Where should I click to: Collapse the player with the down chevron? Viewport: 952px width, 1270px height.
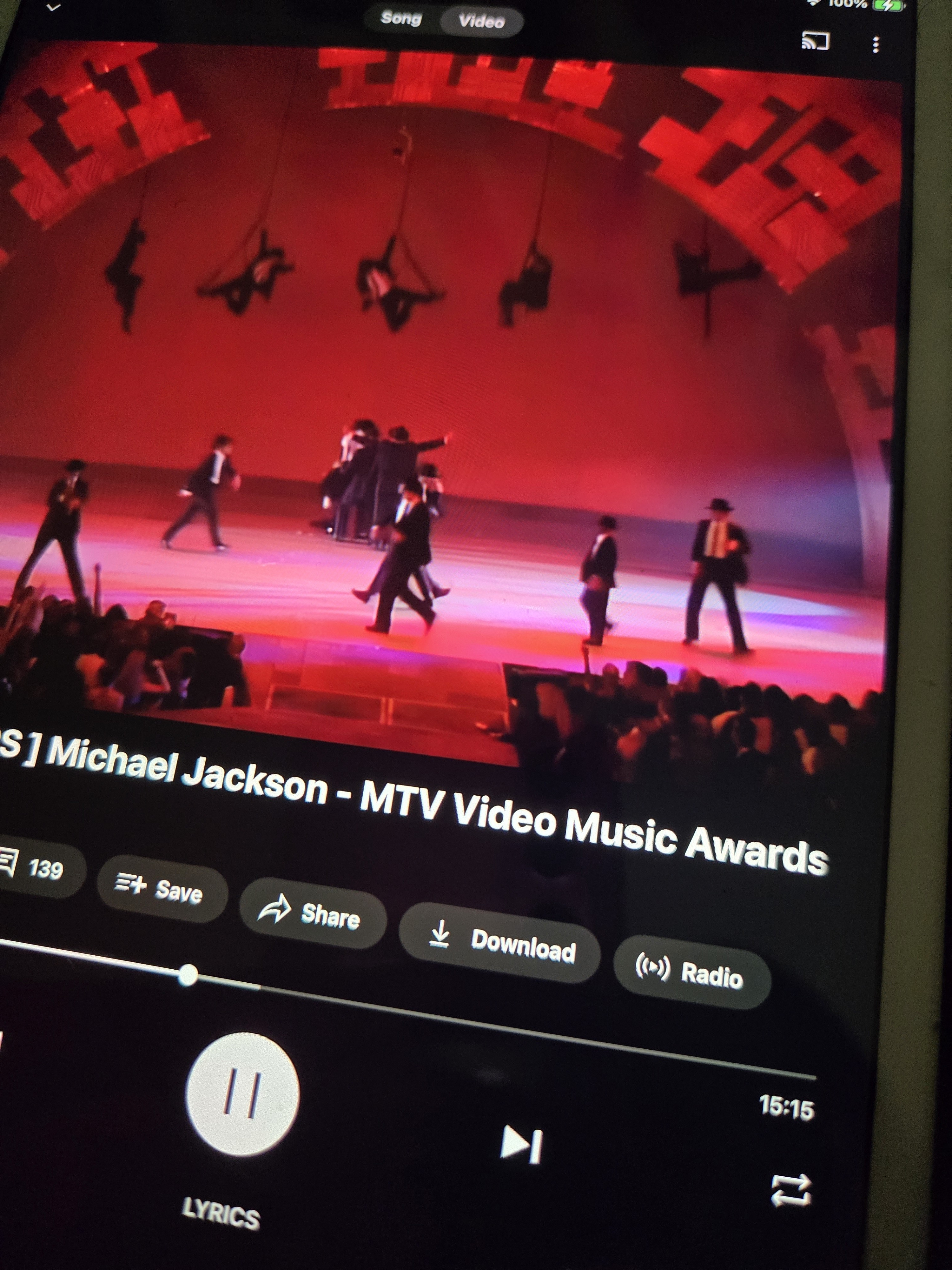[53, 8]
